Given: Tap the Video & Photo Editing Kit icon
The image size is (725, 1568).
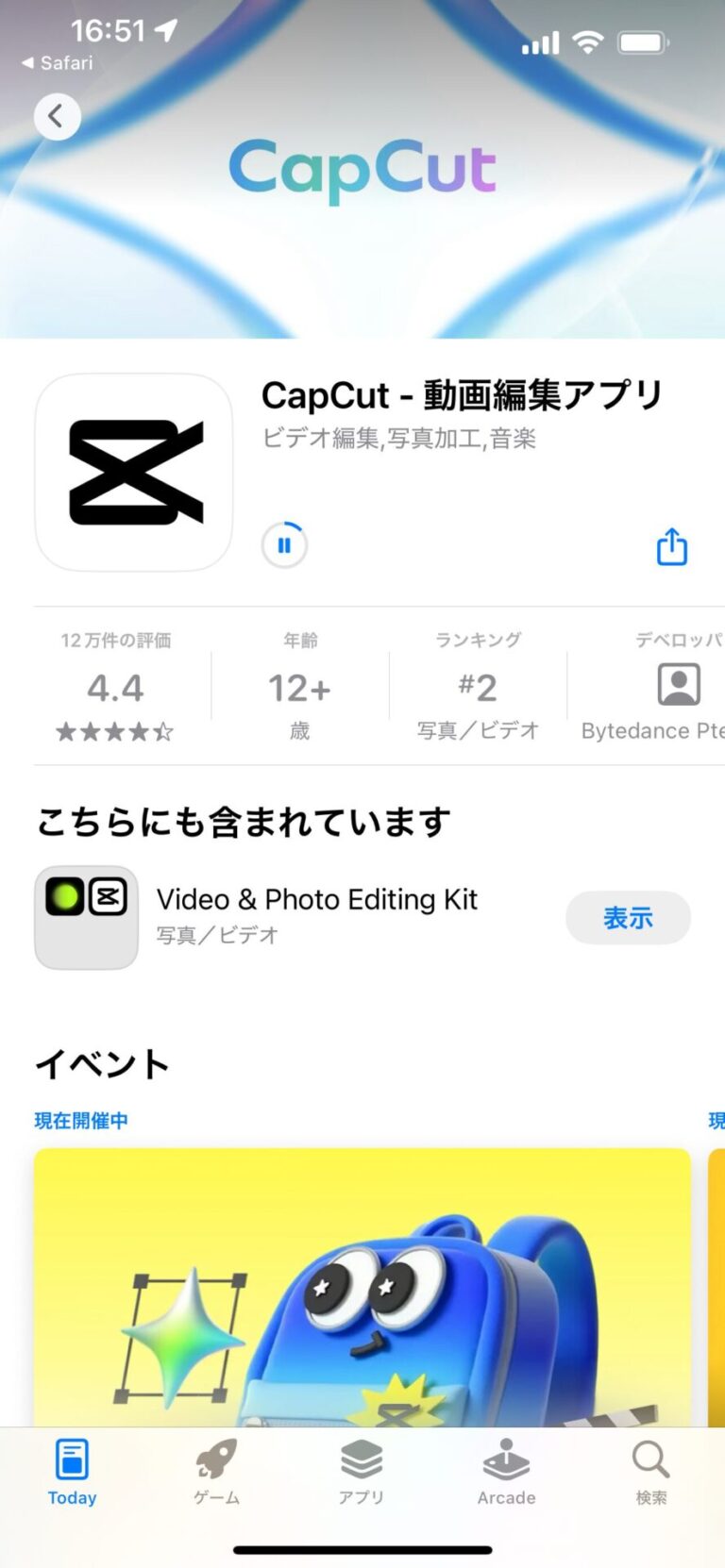Looking at the screenshot, I should (x=85, y=916).
